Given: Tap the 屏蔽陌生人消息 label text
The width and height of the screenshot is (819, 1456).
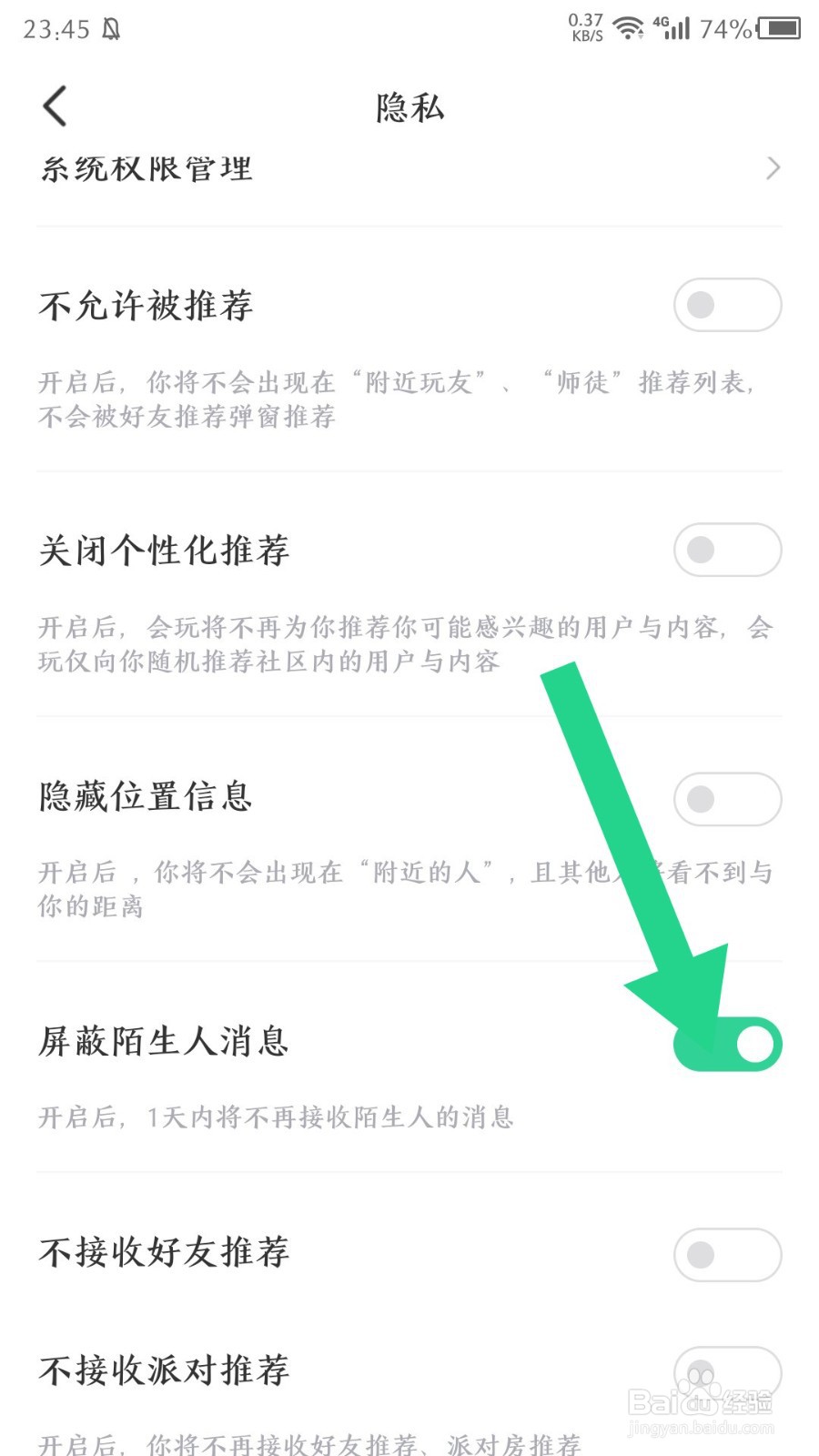Looking at the screenshot, I should click(162, 1044).
